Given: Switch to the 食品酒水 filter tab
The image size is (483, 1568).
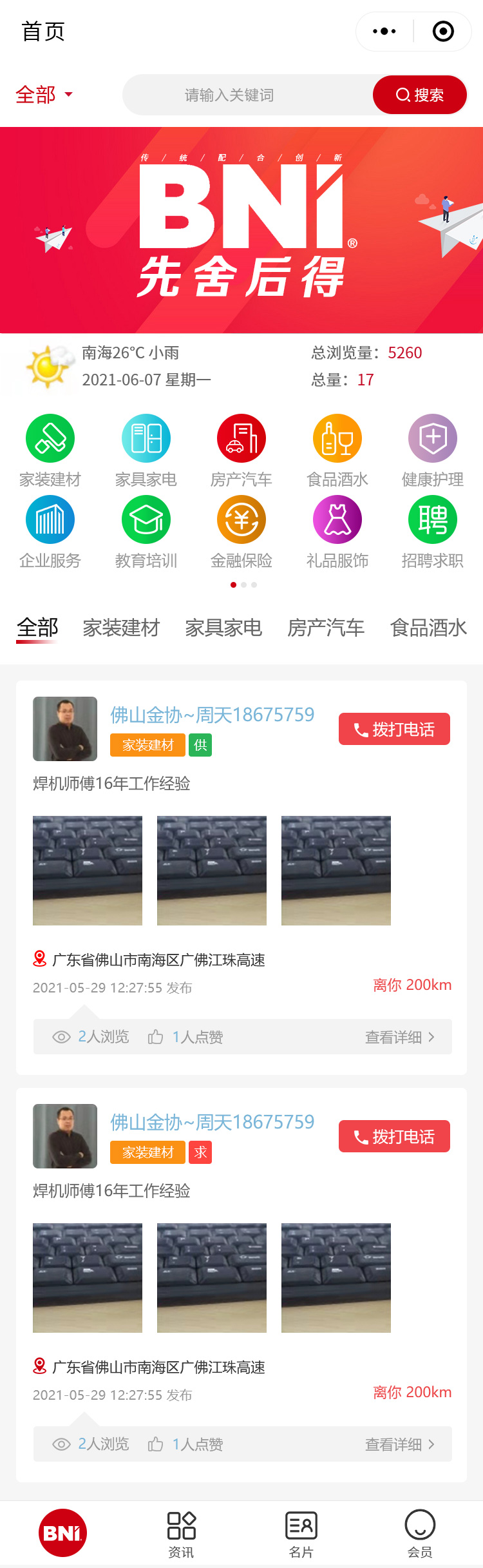Looking at the screenshot, I should [428, 627].
